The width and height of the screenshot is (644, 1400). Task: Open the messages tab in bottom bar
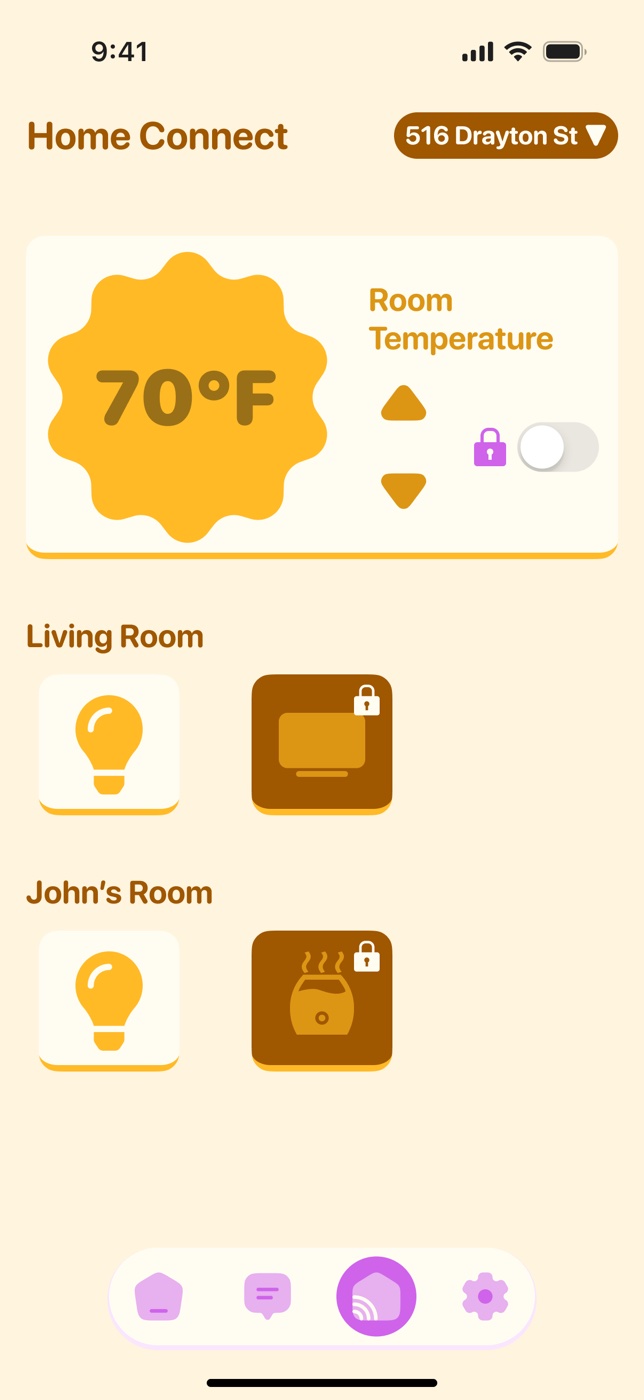click(267, 1297)
